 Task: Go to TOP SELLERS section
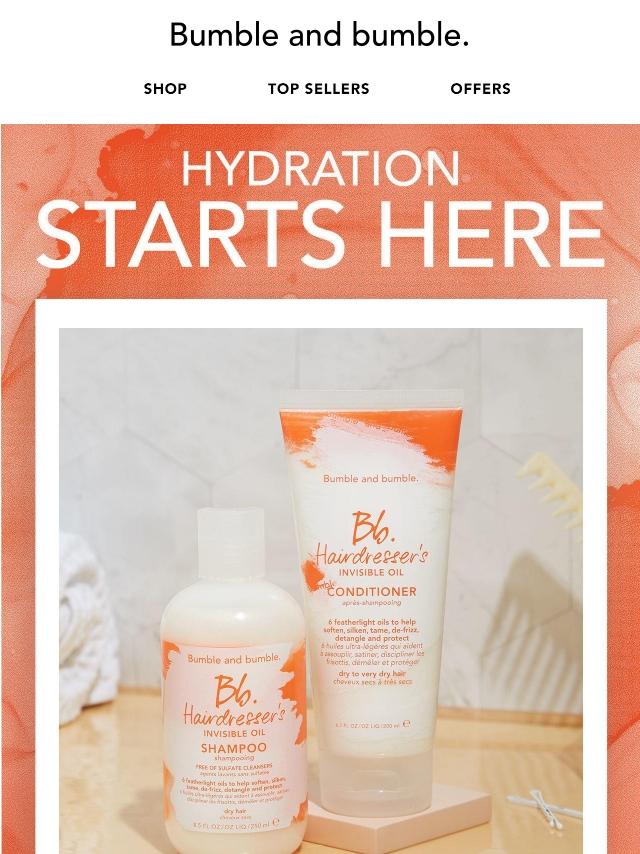pos(318,88)
